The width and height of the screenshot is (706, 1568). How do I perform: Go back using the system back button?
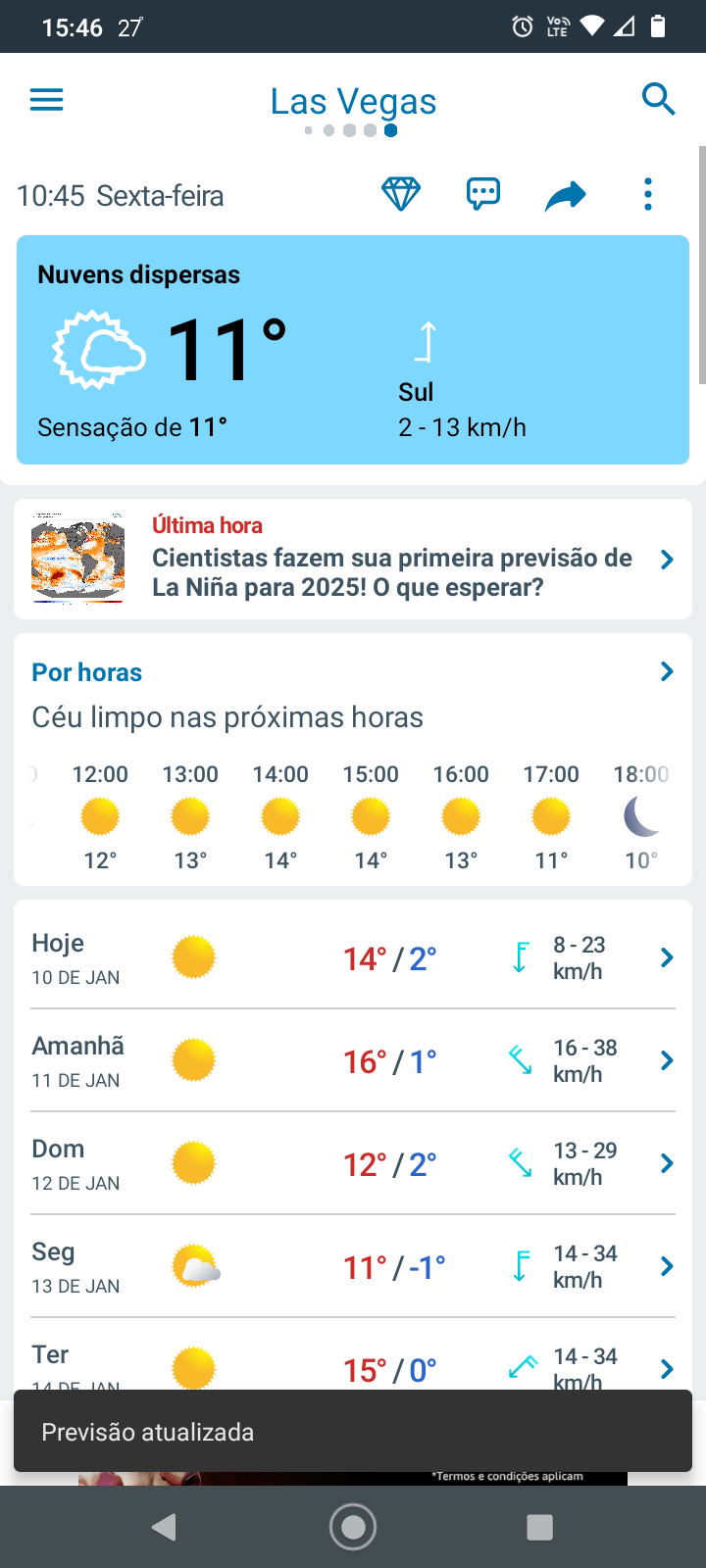(x=165, y=1527)
